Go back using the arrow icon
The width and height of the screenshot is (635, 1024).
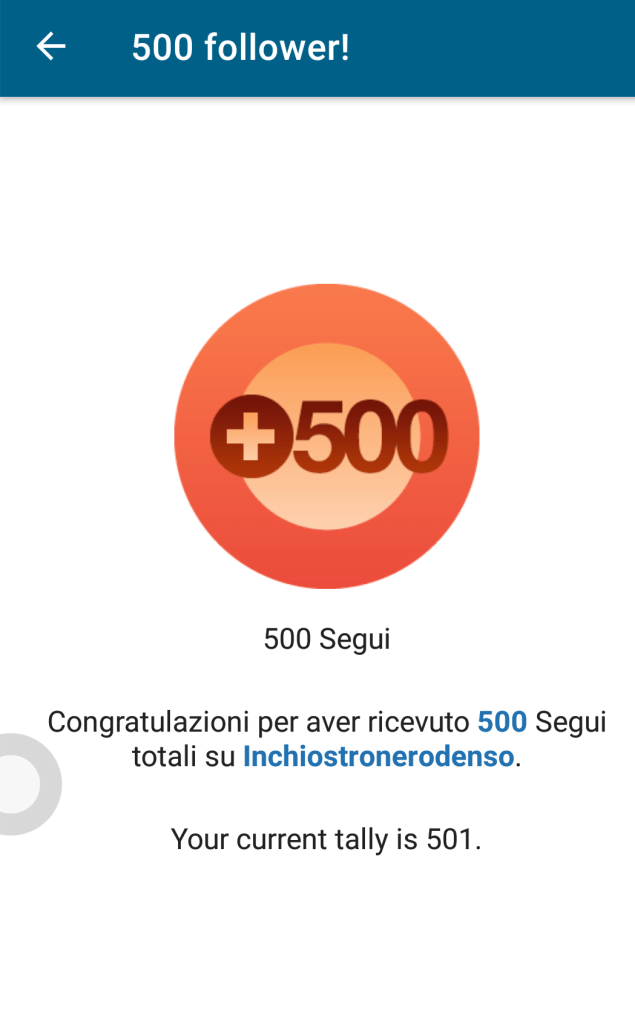51,46
